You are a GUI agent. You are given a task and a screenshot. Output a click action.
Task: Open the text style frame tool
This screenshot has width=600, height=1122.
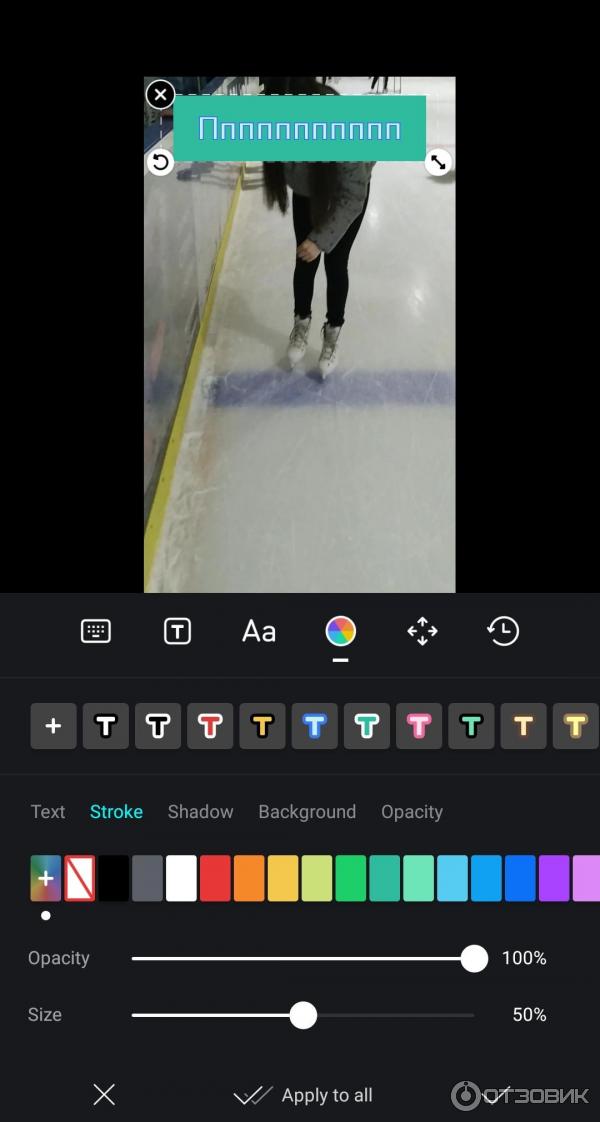pyautogui.click(x=177, y=631)
